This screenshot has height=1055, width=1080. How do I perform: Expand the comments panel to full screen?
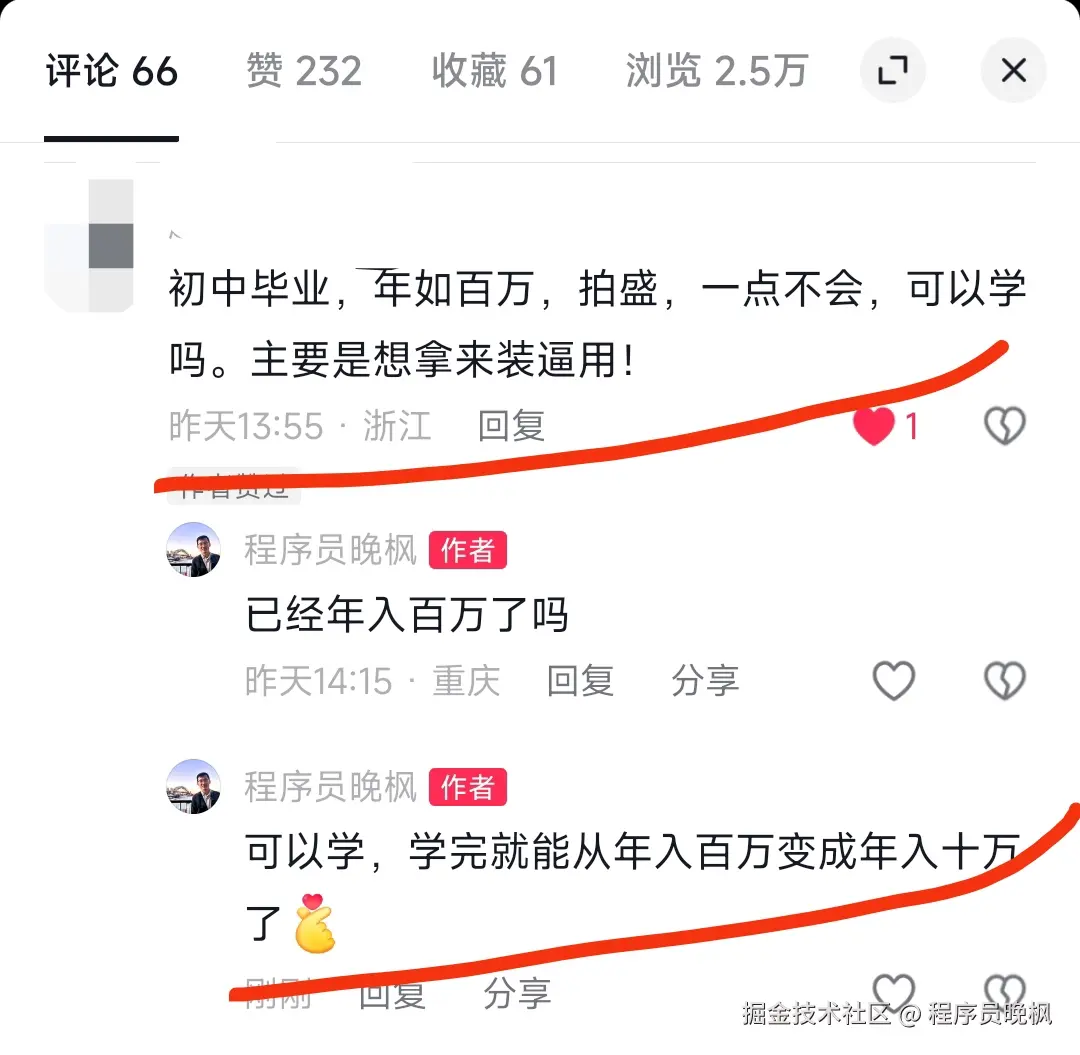[892, 71]
